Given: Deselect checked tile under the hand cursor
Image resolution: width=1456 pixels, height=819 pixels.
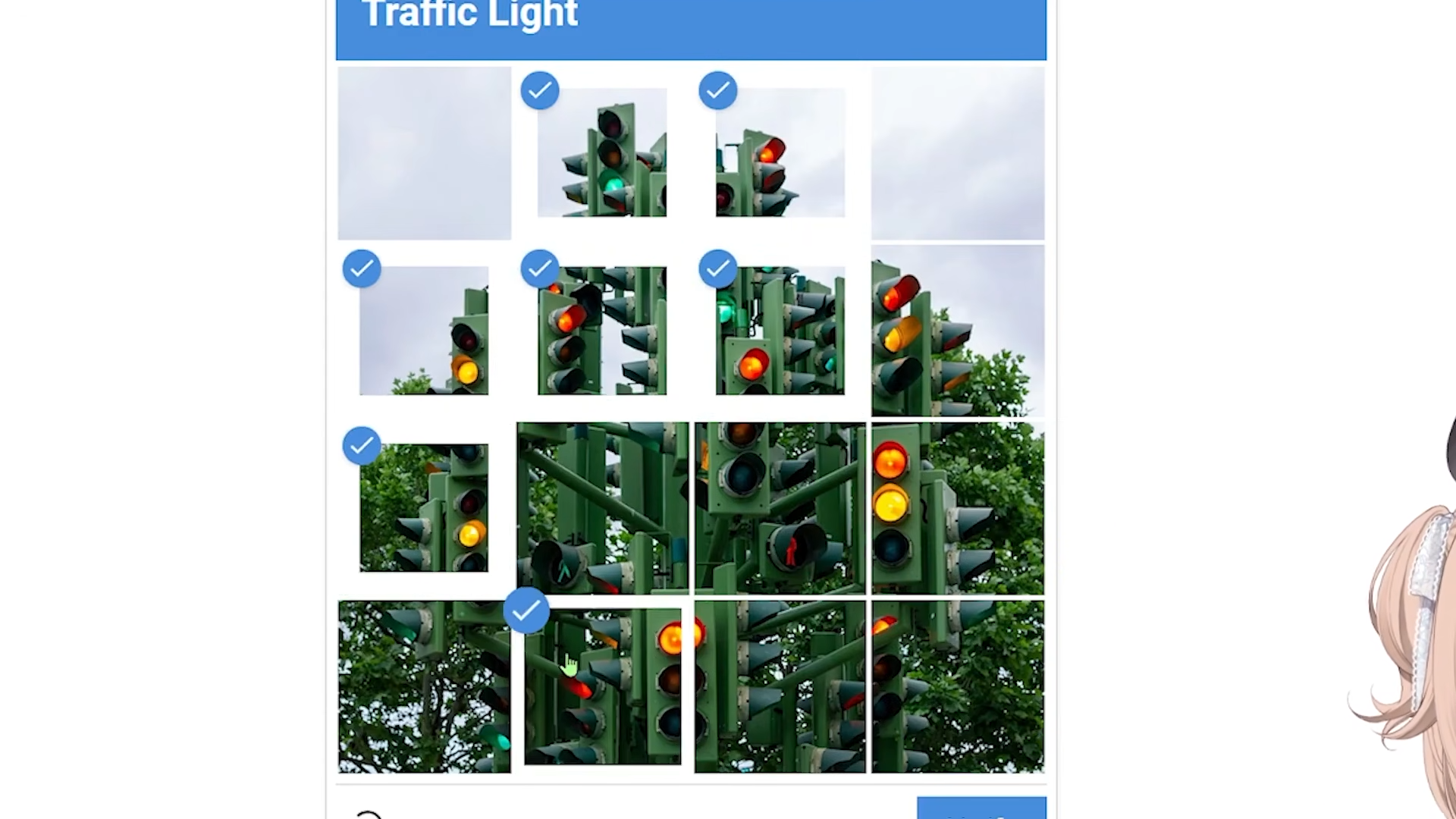Looking at the screenshot, I should (x=602, y=686).
